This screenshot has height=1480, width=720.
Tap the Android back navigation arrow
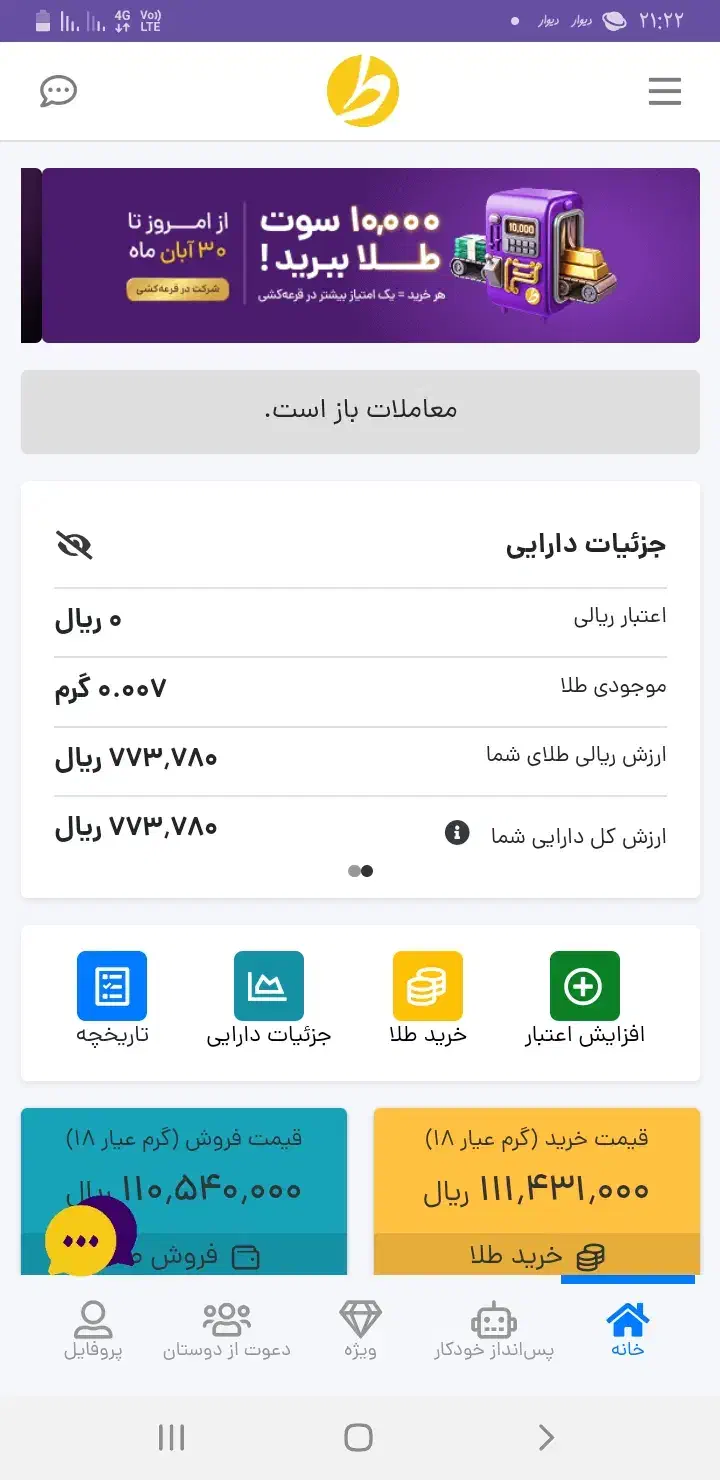[x=546, y=1437]
